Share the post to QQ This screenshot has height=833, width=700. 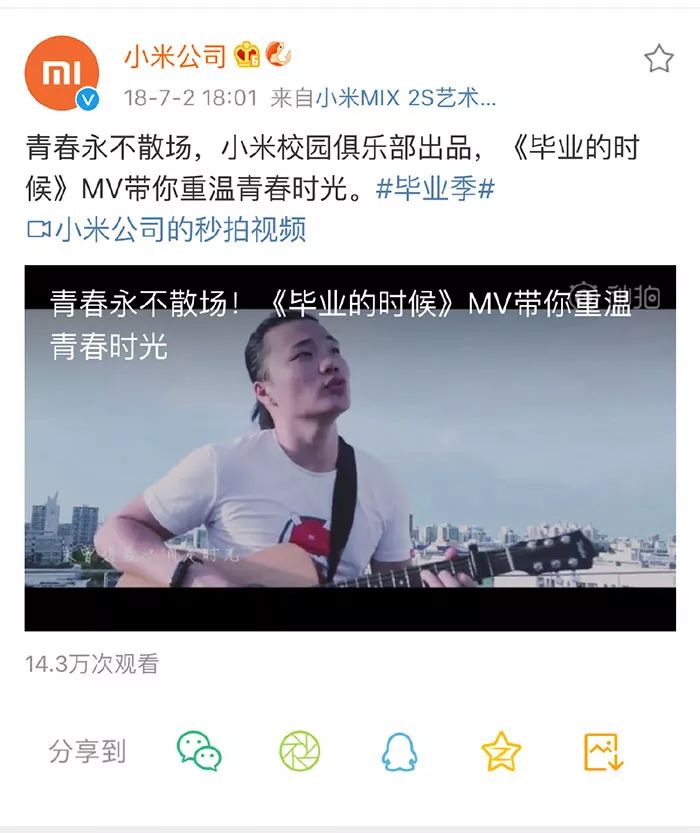(x=400, y=751)
